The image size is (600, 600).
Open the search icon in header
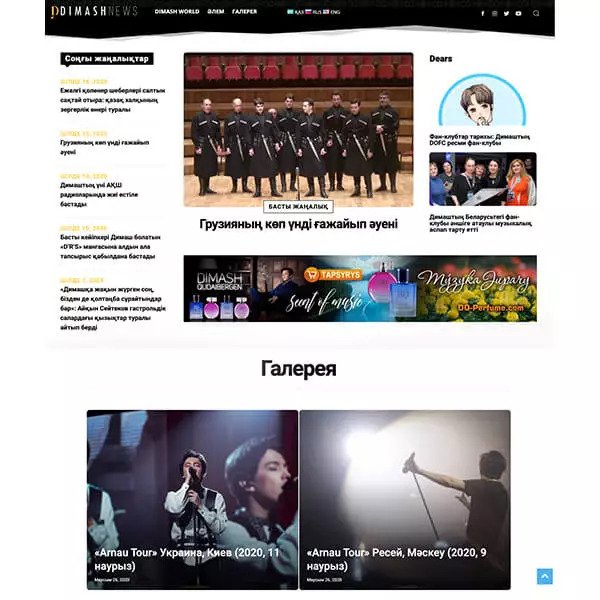point(536,13)
